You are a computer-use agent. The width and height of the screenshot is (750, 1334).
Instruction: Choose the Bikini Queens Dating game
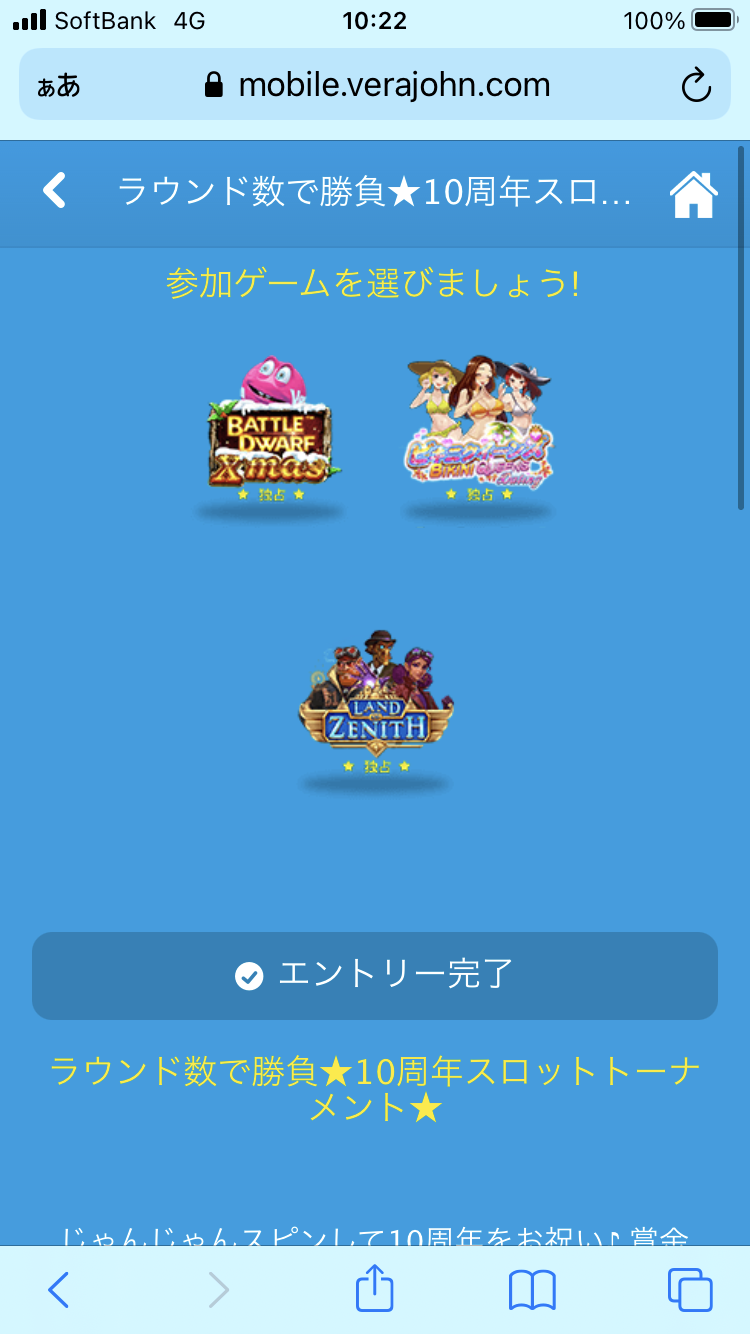478,428
